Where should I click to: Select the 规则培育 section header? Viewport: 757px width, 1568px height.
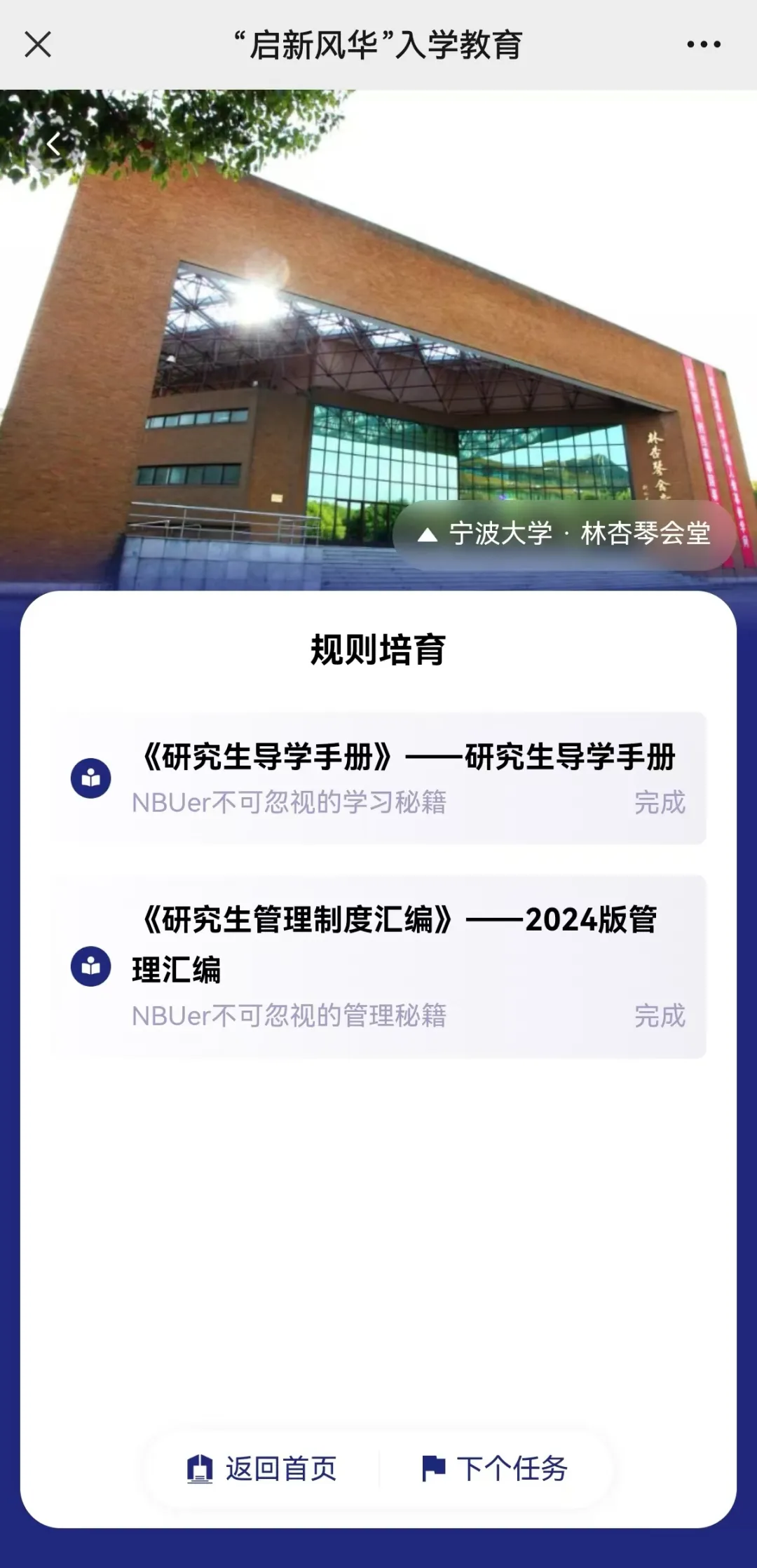[378, 649]
